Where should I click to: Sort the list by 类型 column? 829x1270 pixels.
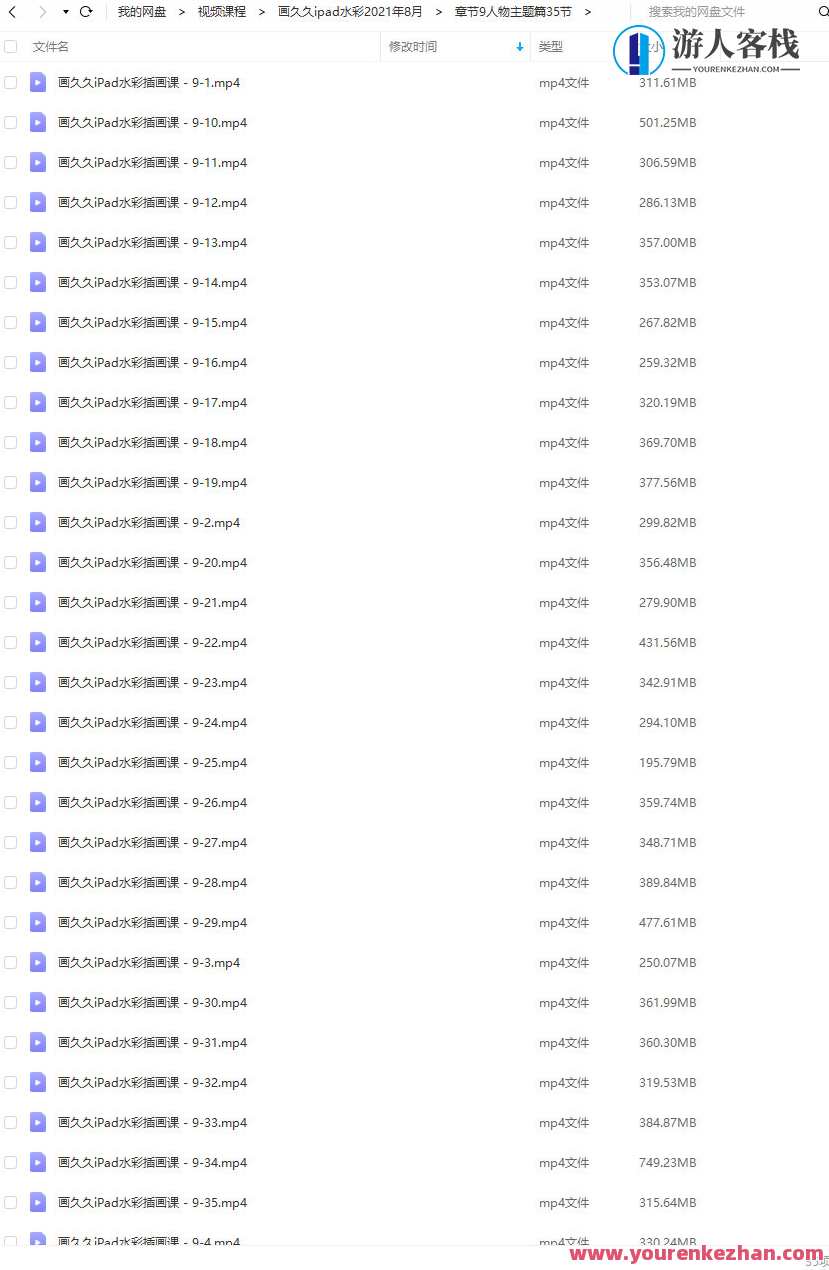[551, 47]
